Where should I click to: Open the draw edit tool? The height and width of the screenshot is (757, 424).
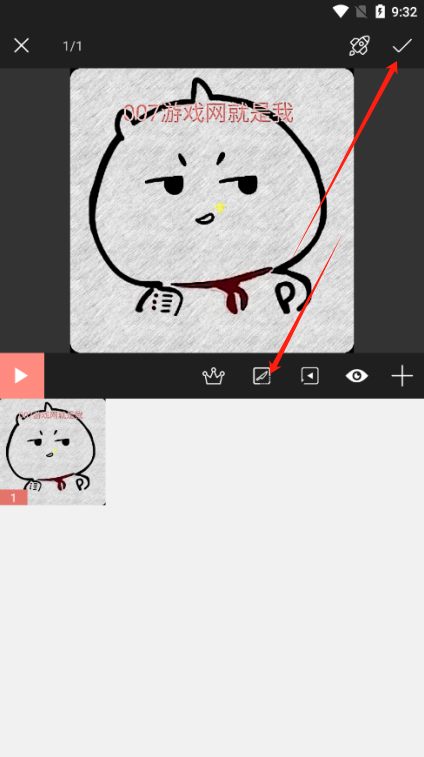tap(262, 376)
